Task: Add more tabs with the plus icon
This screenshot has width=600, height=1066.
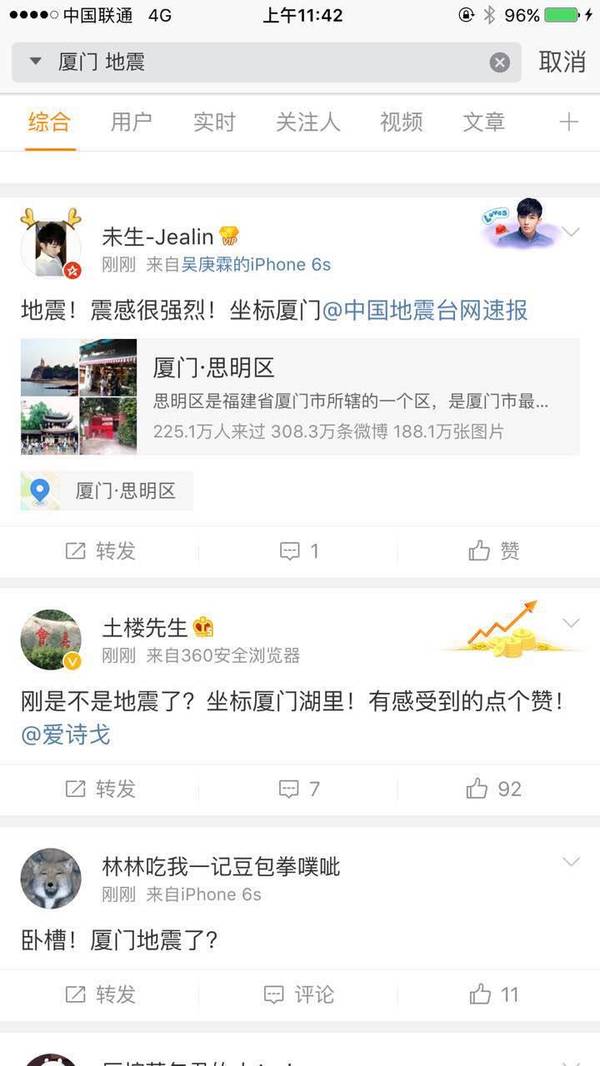Action: coord(568,122)
